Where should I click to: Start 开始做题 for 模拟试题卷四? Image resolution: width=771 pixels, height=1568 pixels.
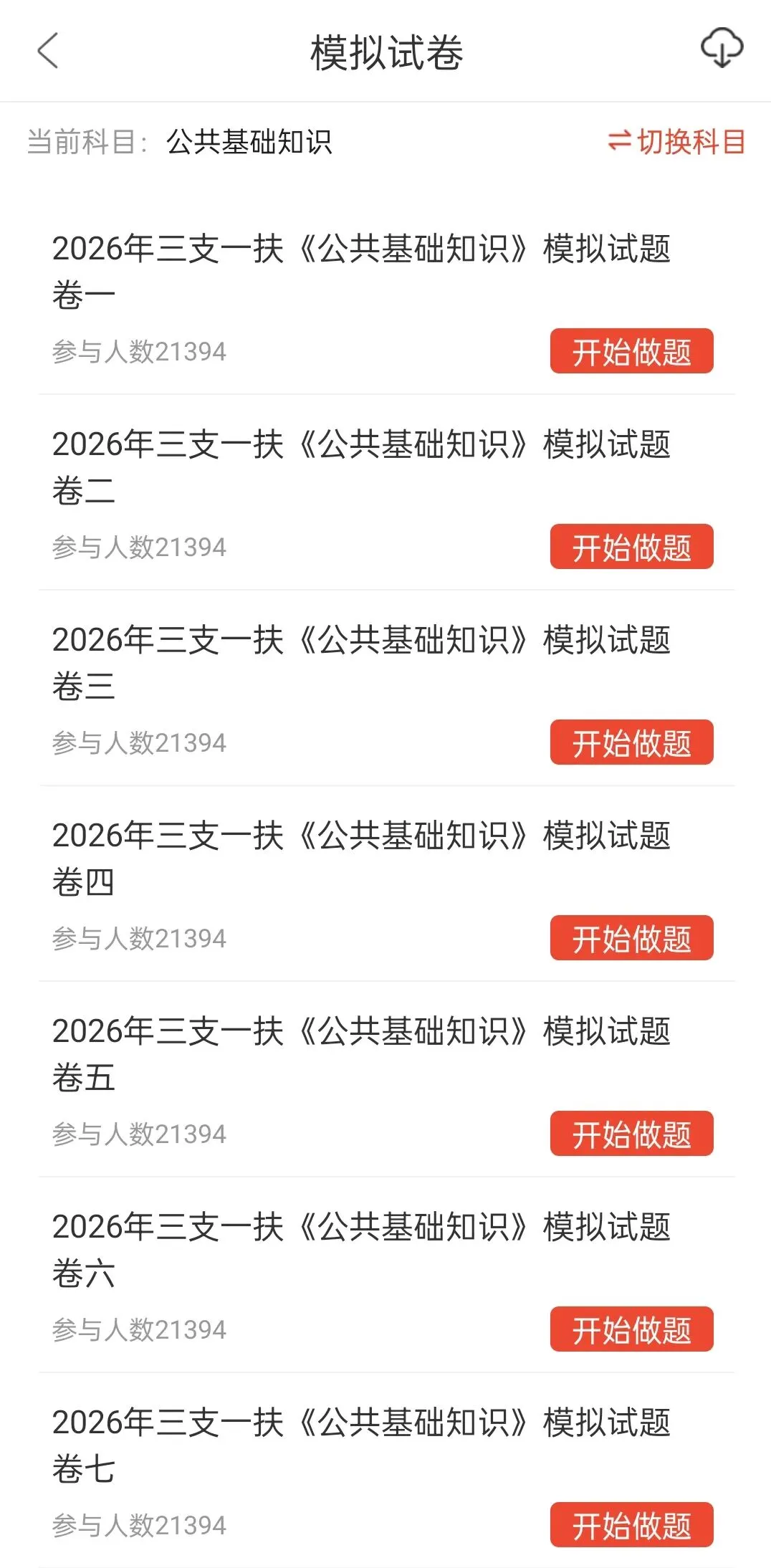tap(631, 938)
